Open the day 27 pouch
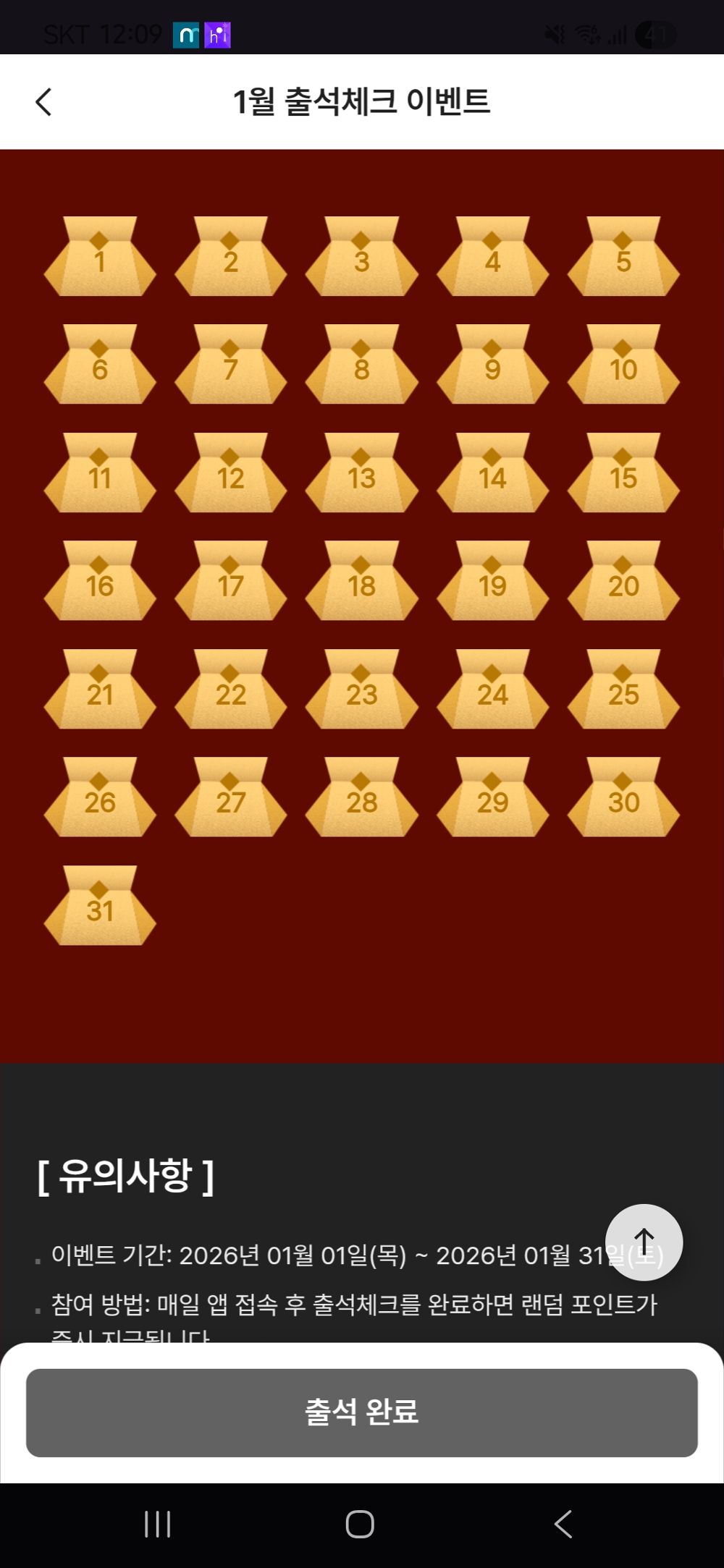The height and width of the screenshot is (1568, 724). [230, 798]
